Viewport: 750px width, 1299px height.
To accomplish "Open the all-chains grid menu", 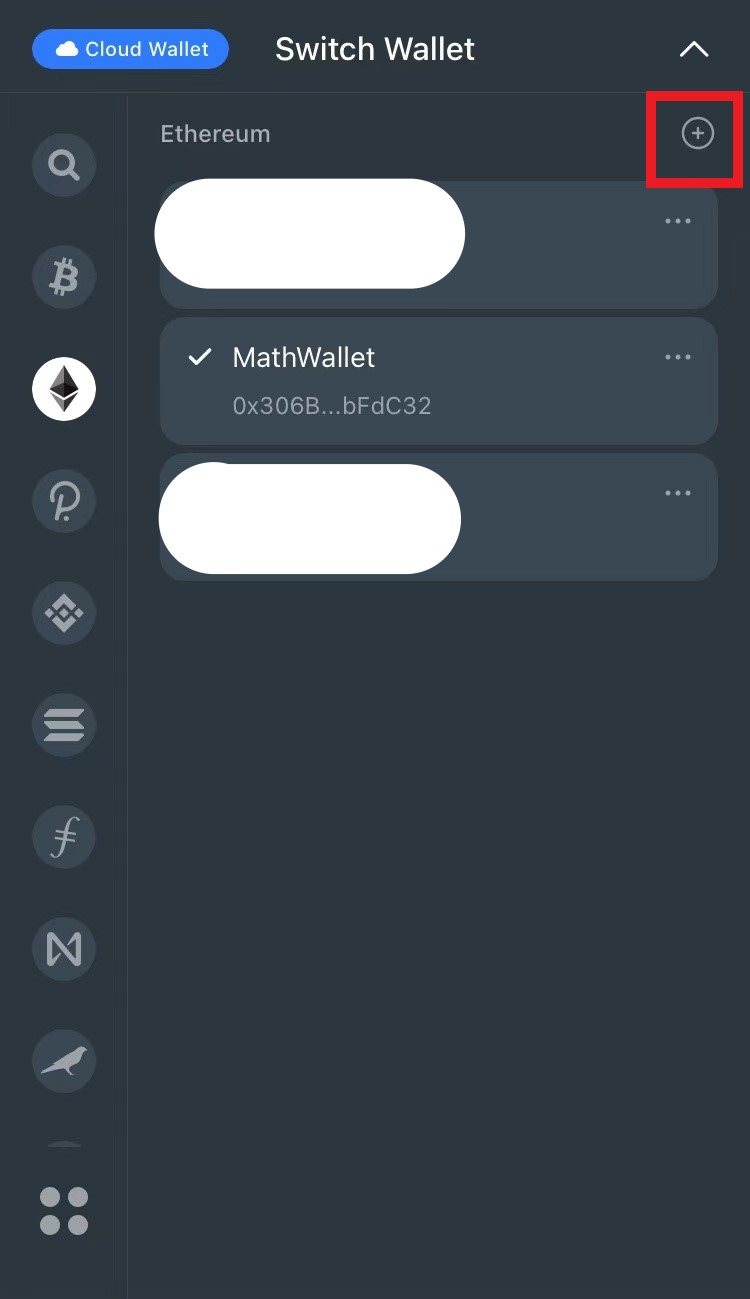I will [x=64, y=1210].
